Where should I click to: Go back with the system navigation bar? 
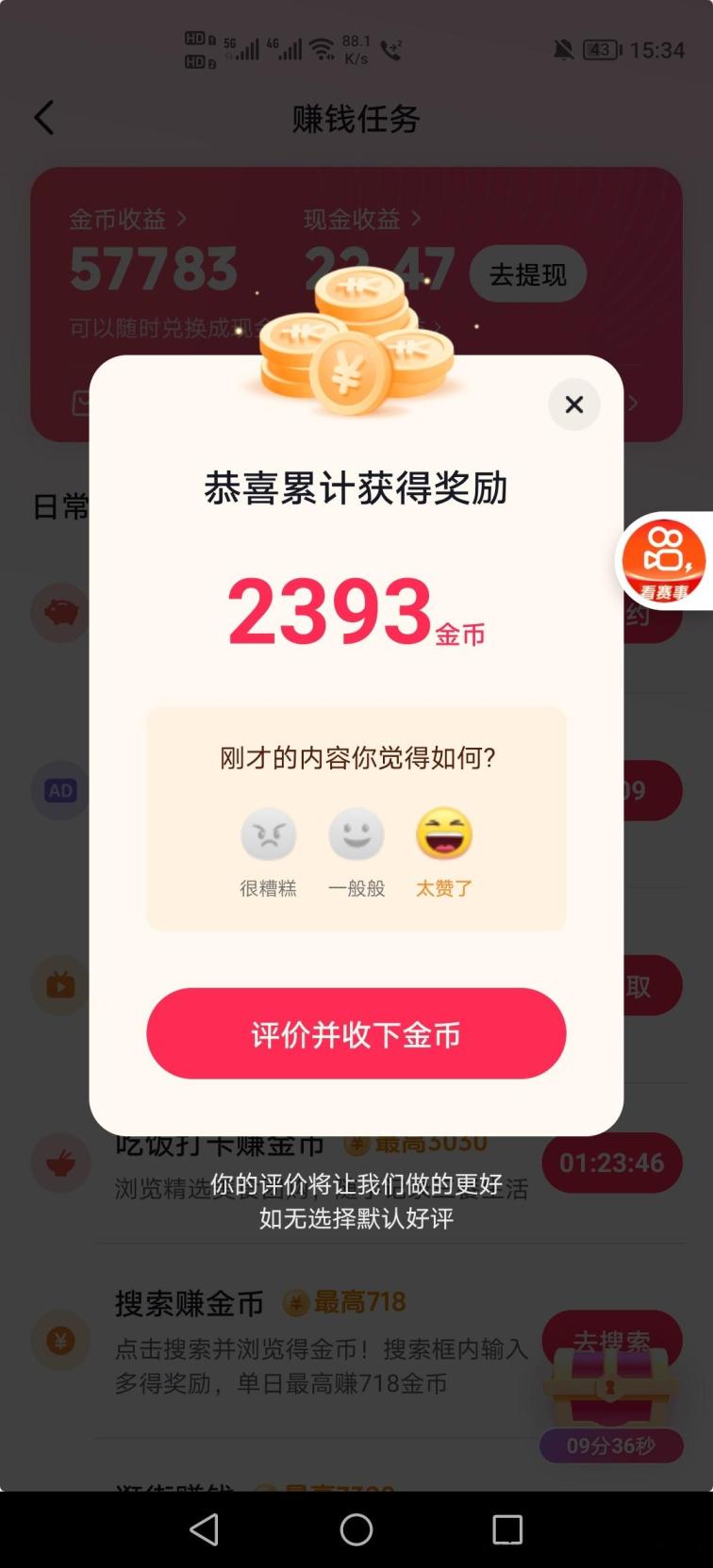click(x=205, y=1529)
